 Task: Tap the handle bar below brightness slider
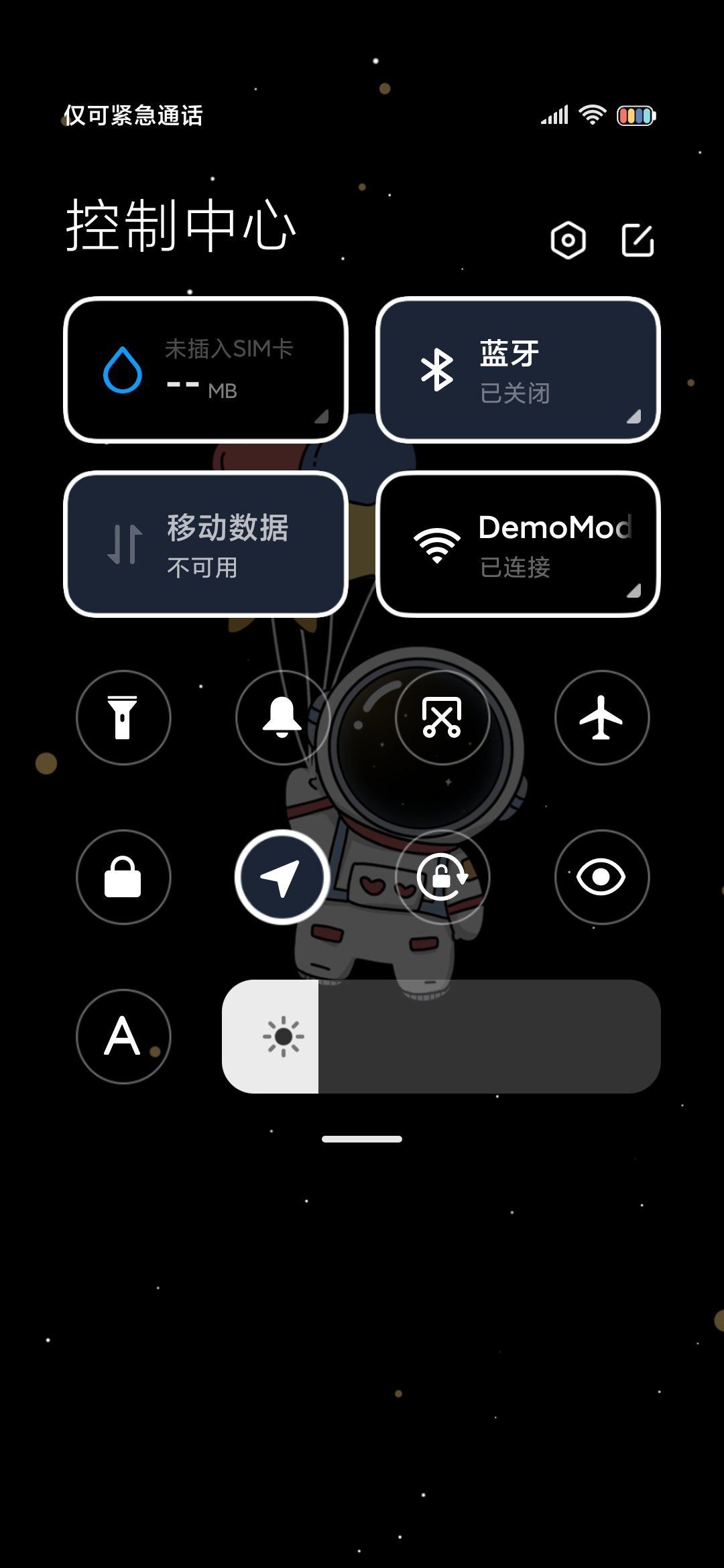(362, 1139)
